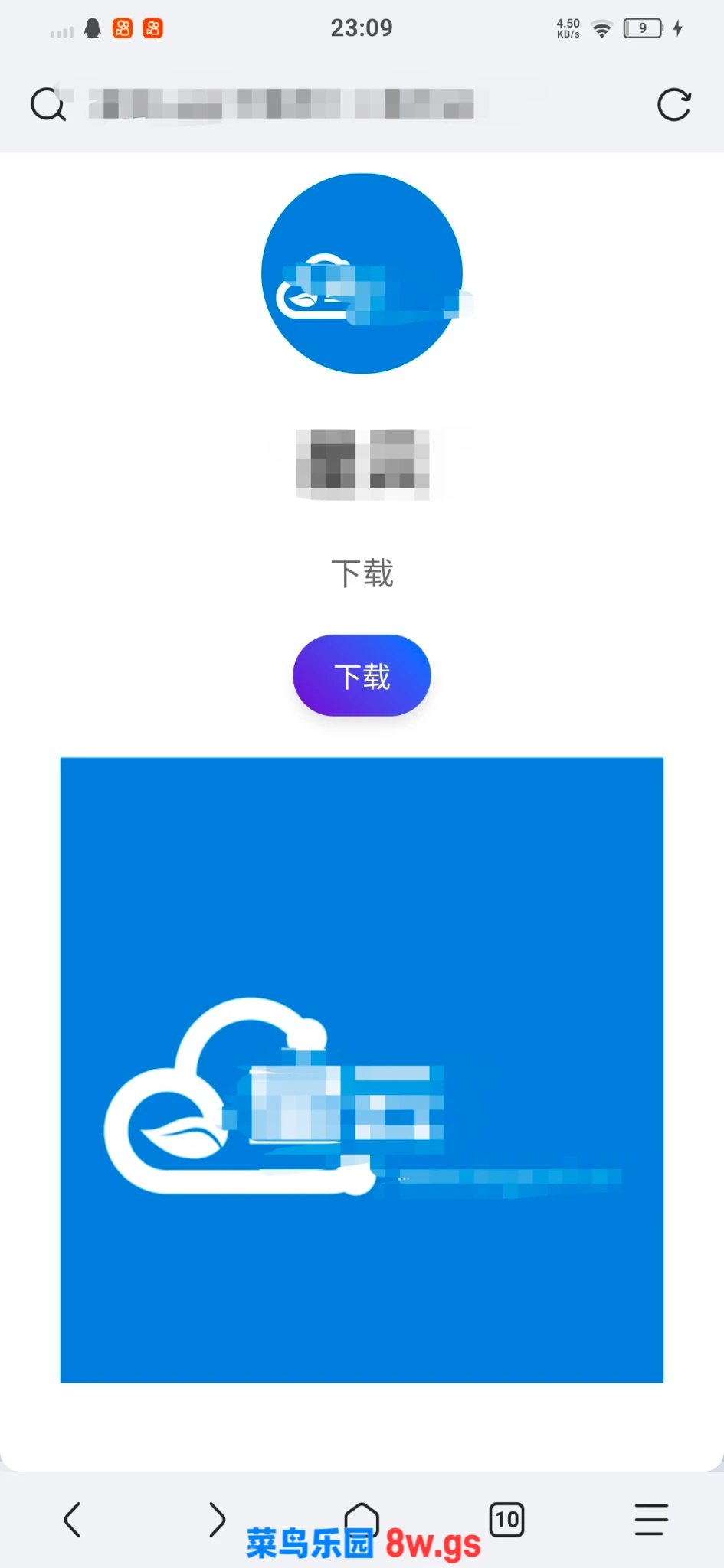Open the address bar to edit URL

point(306,104)
